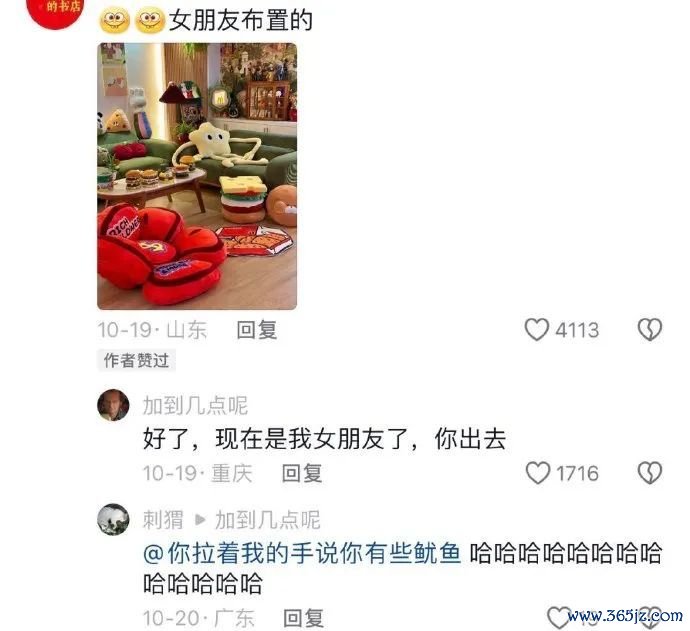Open 刺猬's profile avatar
Screen dimensions: 690x631
(x=113, y=520)
